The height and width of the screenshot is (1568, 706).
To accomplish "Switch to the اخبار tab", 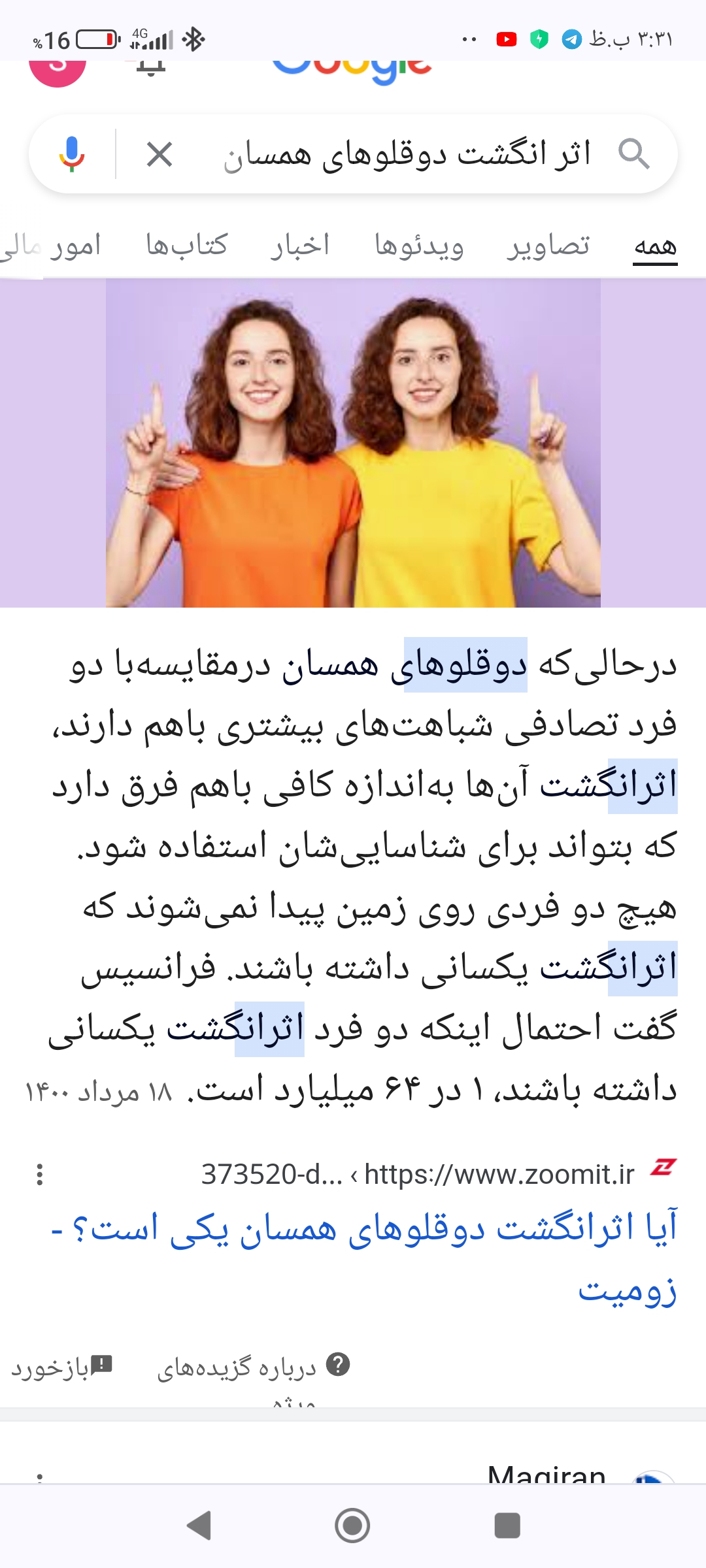I will 300,246.
